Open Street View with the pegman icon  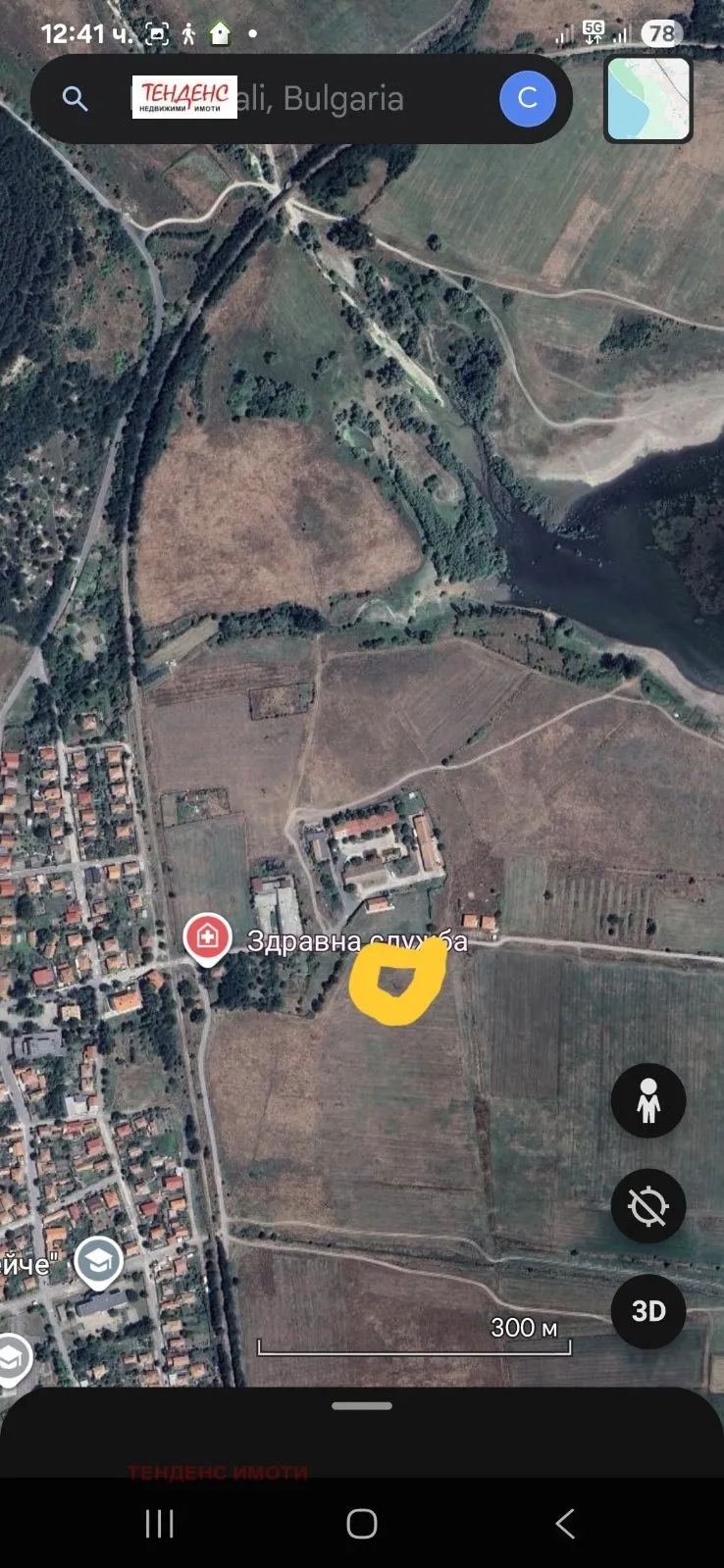(x=647, y=1100)
